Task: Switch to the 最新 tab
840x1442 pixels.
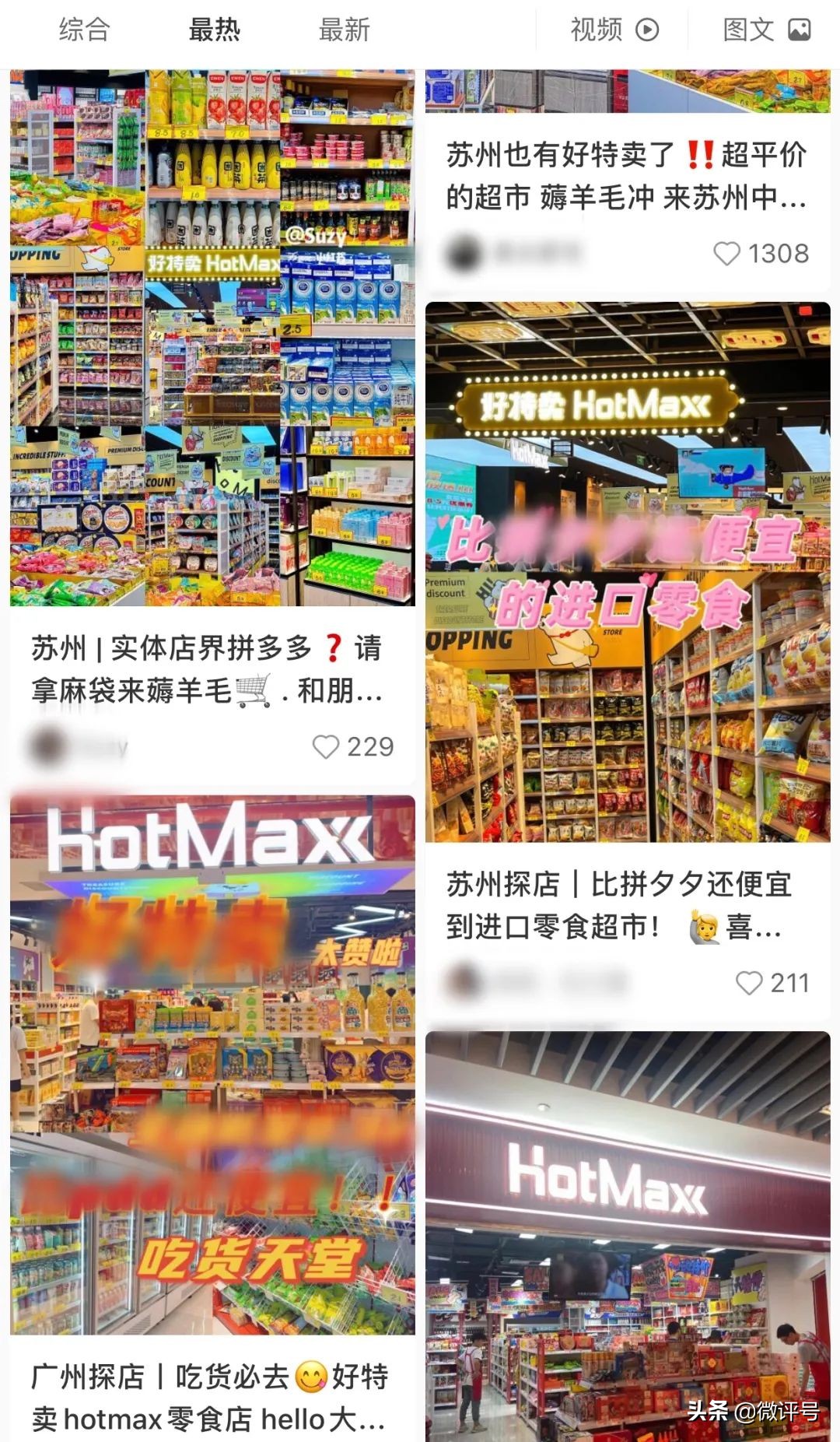Action: pos(345,29)
